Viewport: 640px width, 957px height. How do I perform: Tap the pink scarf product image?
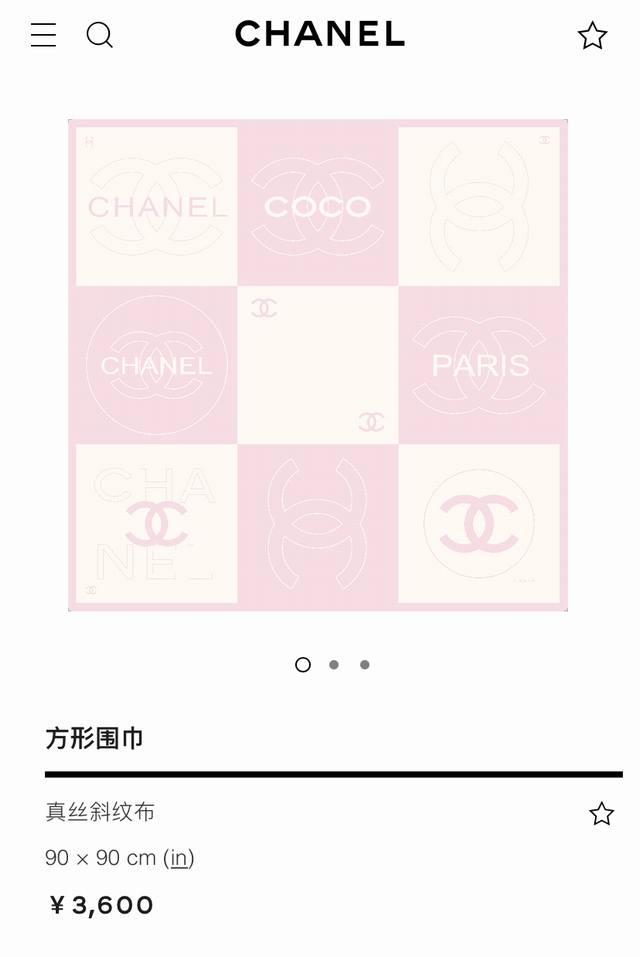[318, 365]
